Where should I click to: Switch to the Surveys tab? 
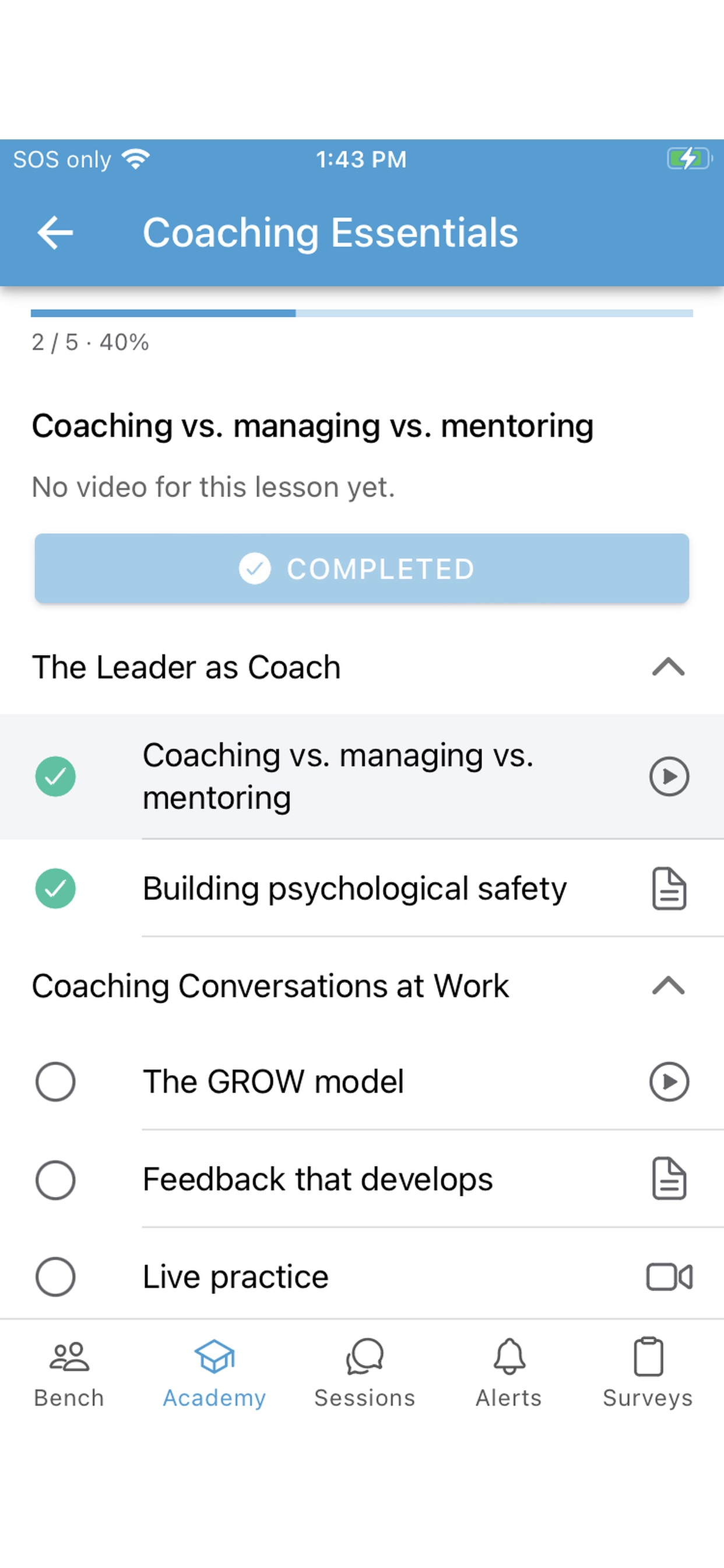tap(648, 1373)
